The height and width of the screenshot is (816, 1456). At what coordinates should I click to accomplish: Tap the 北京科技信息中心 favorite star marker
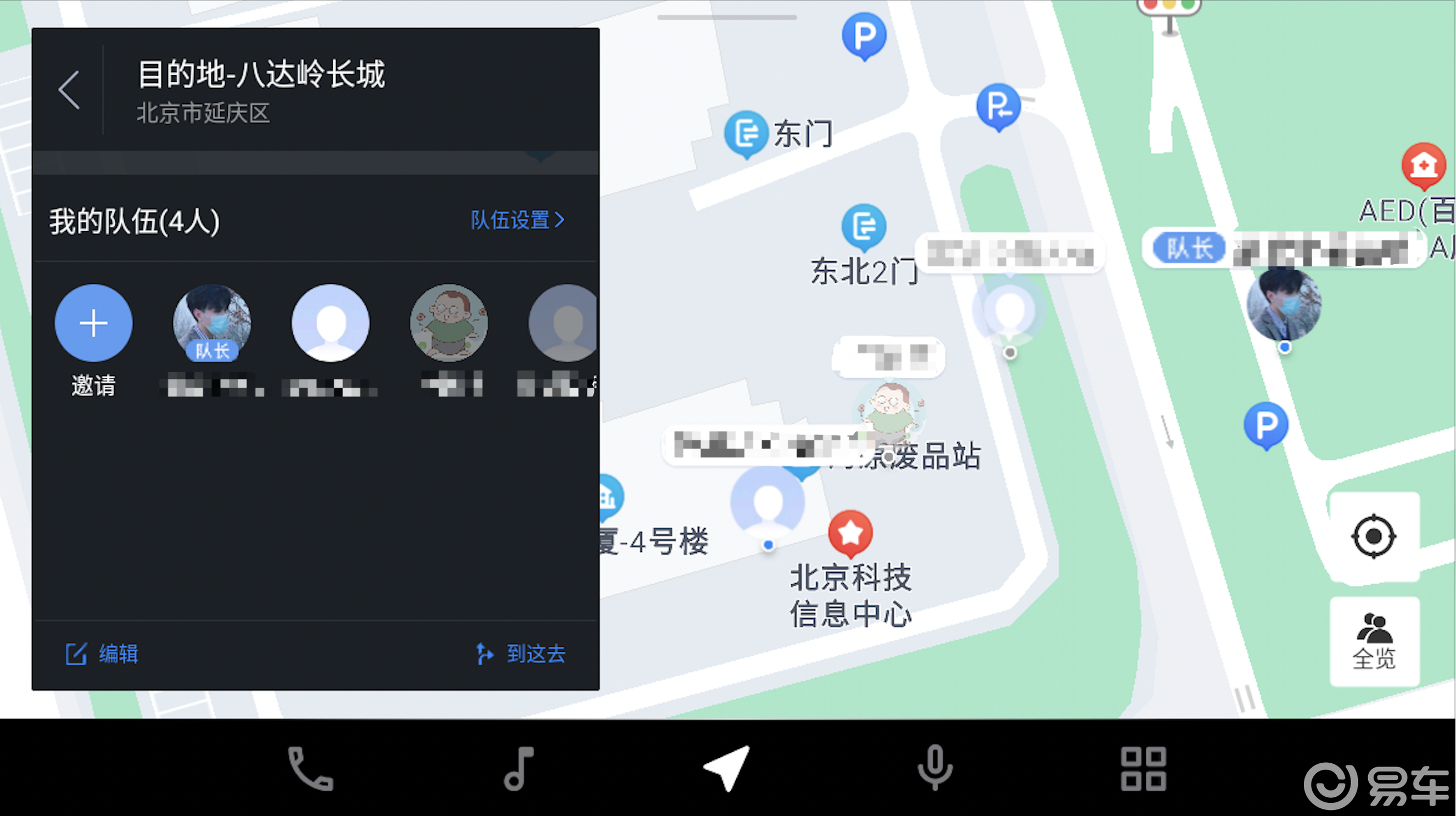(850, 532)
